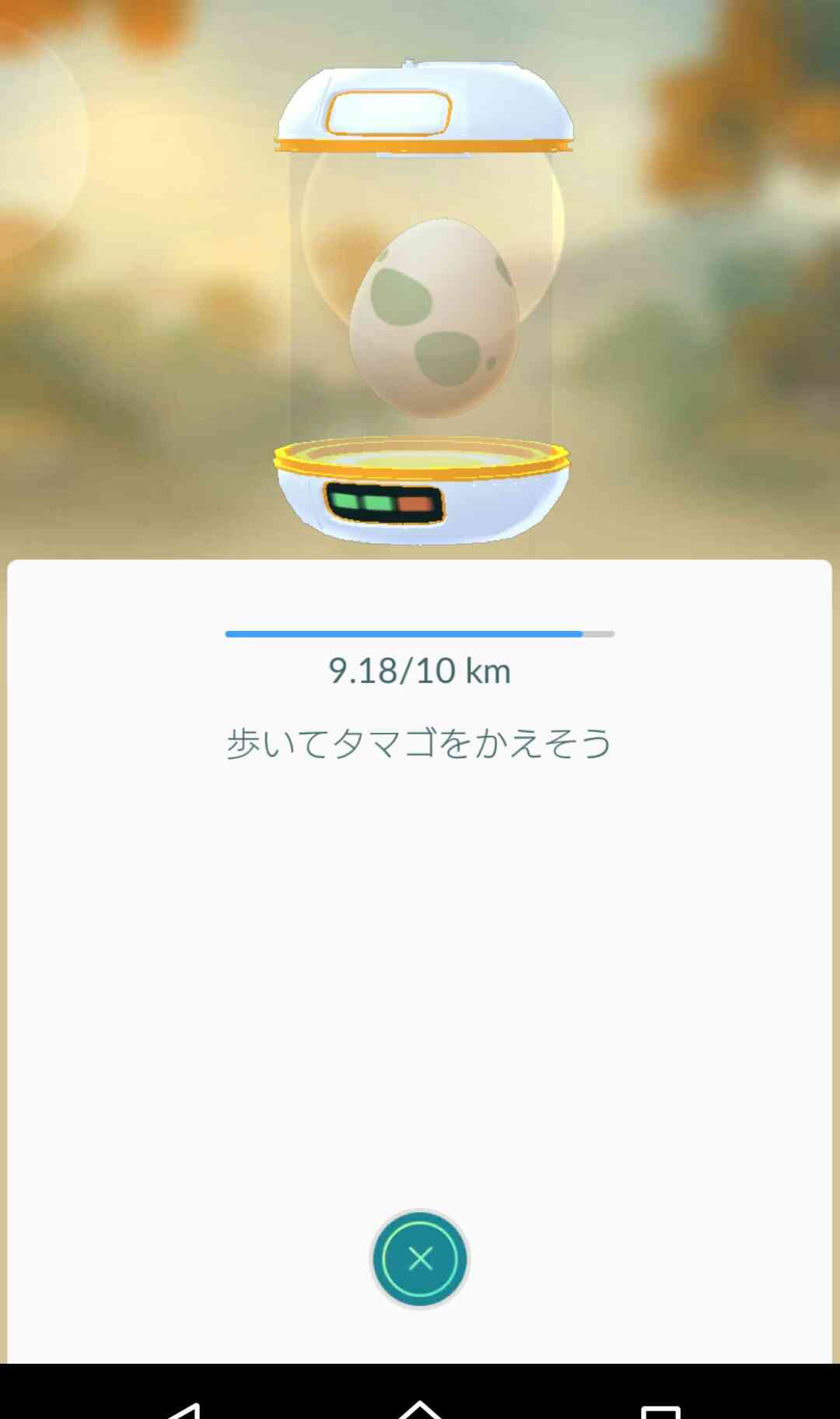
Task: Tap the first green indicator light
Action: 346,502
